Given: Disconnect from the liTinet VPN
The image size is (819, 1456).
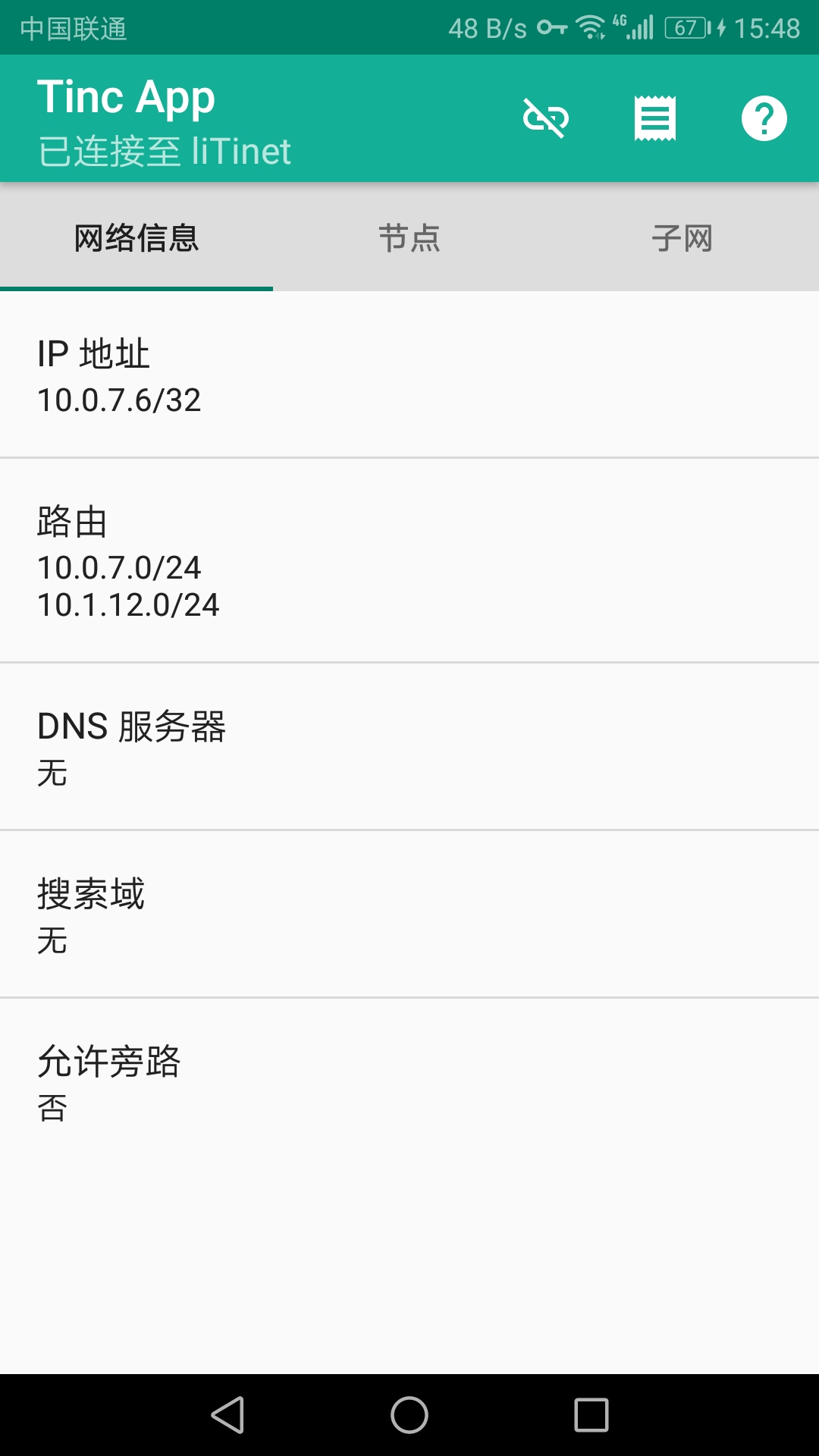Looking at the screenshot, I should tap(546, 118).
